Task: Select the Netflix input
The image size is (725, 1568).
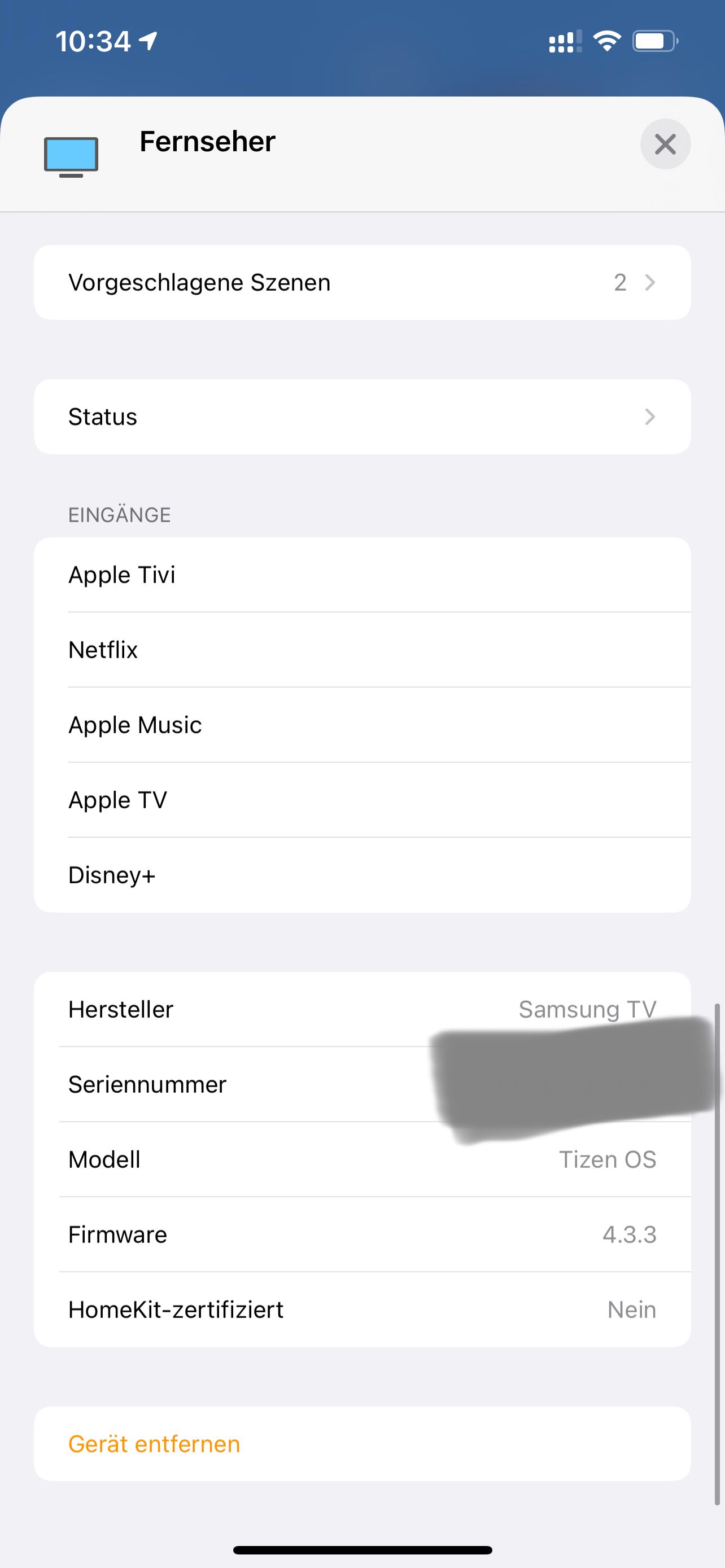Action: click(x=361, y=650)
